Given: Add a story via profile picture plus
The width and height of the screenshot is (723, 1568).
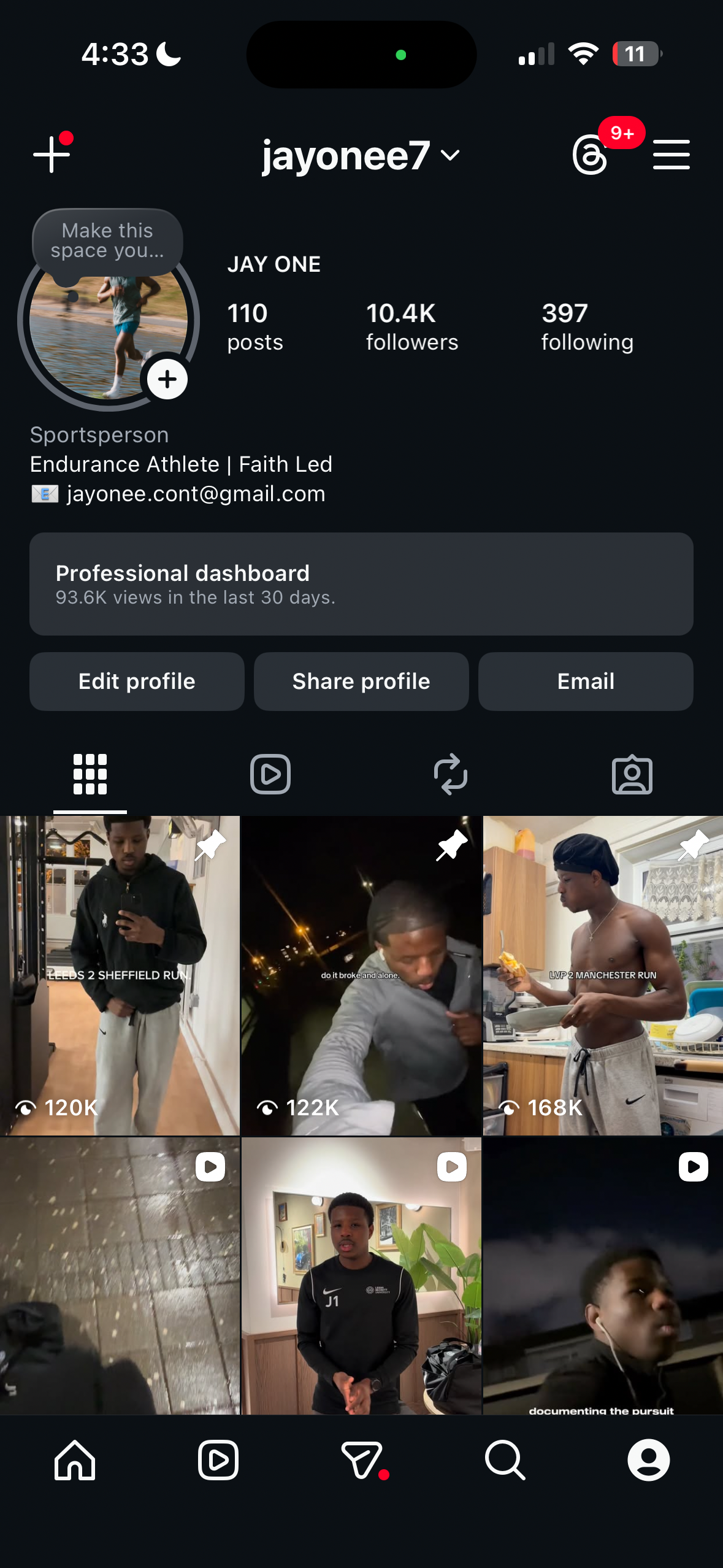Looking at the screenshot, I should pyautogui.click(x=167, y=379).
